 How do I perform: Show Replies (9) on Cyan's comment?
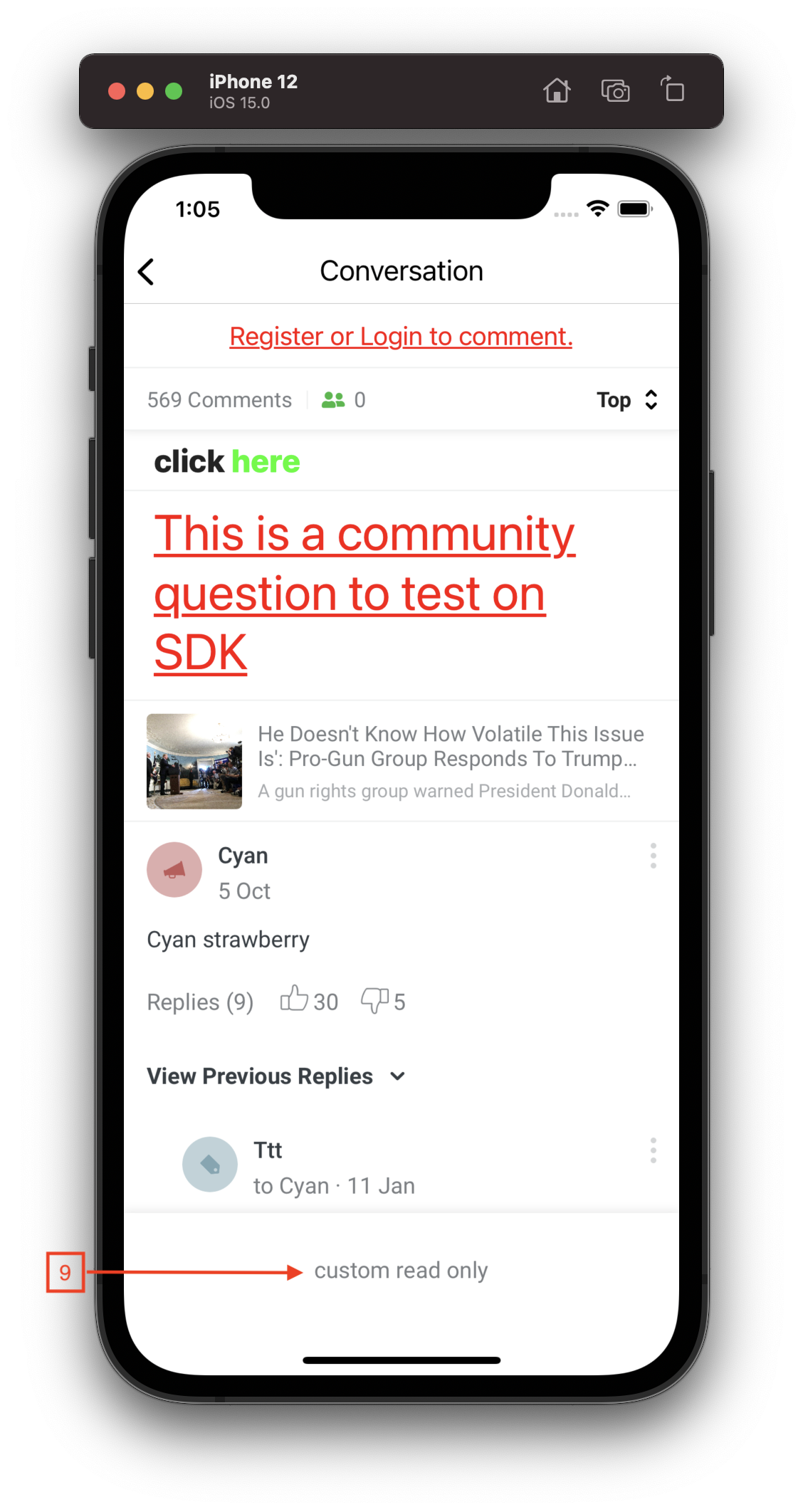[x=200, y=1002]
